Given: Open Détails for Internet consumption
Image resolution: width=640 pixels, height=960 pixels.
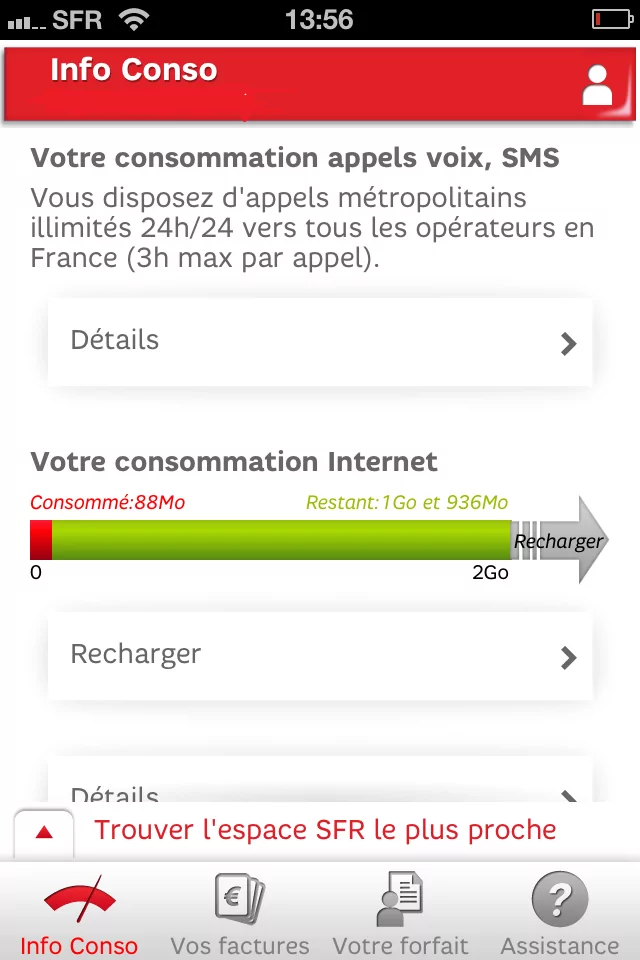Looking at the screenshot, I should pyautogui.click(x=320, y=786).
